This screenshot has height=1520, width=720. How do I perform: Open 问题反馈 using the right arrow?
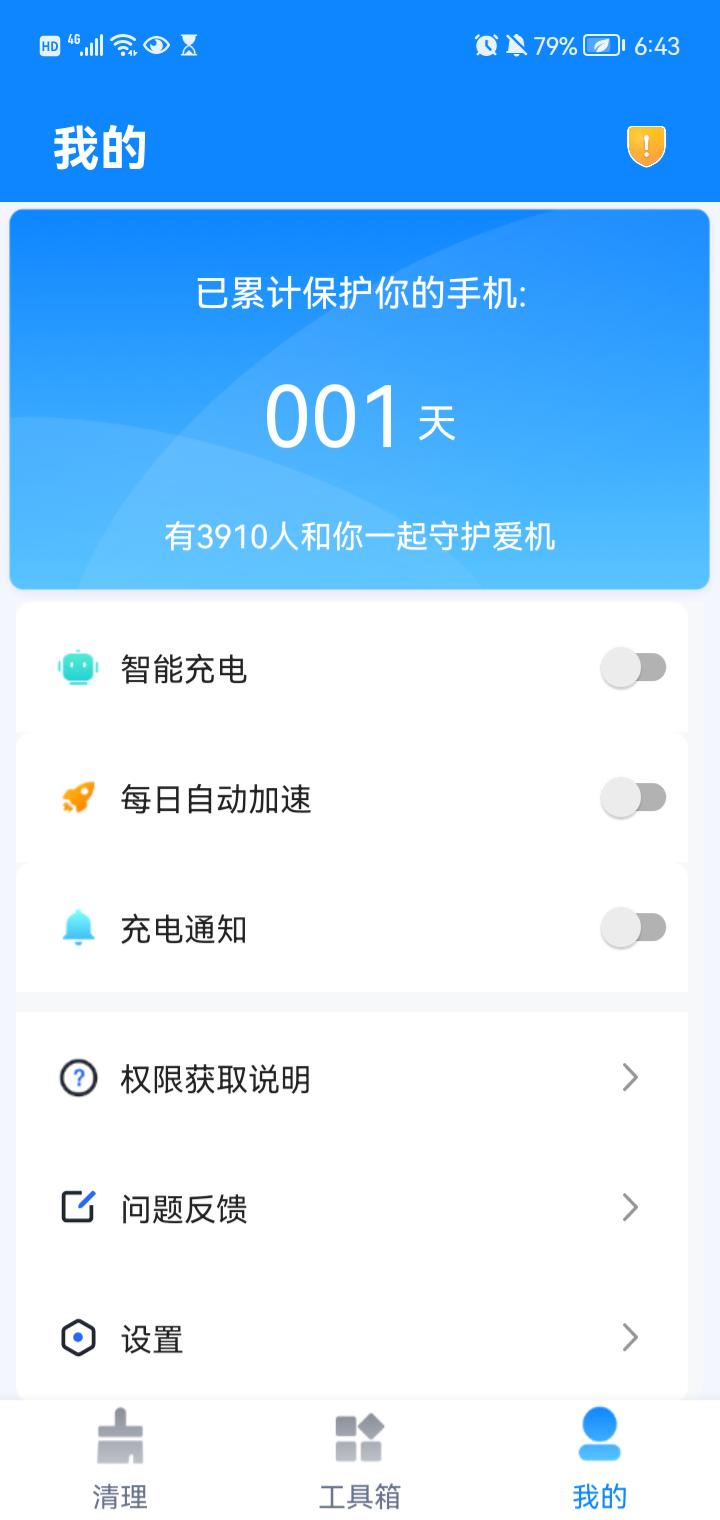click(630, 1208)
